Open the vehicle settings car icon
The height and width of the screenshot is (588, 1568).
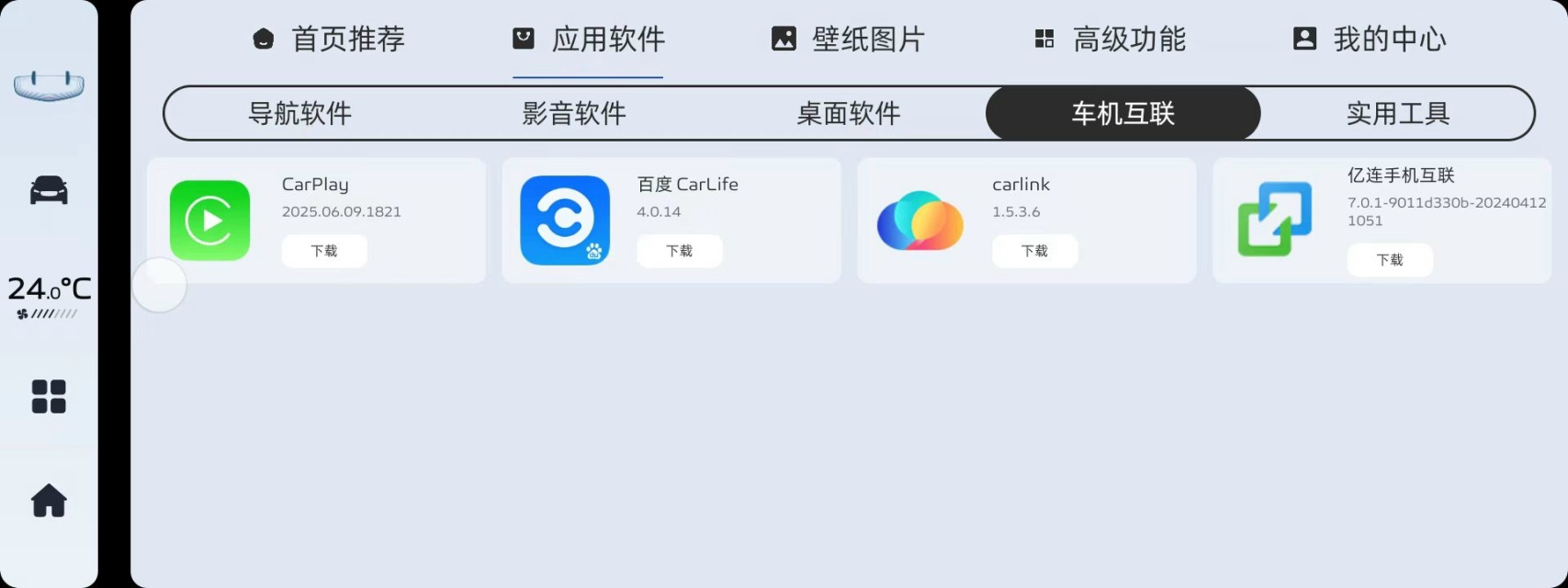[49, 190]
